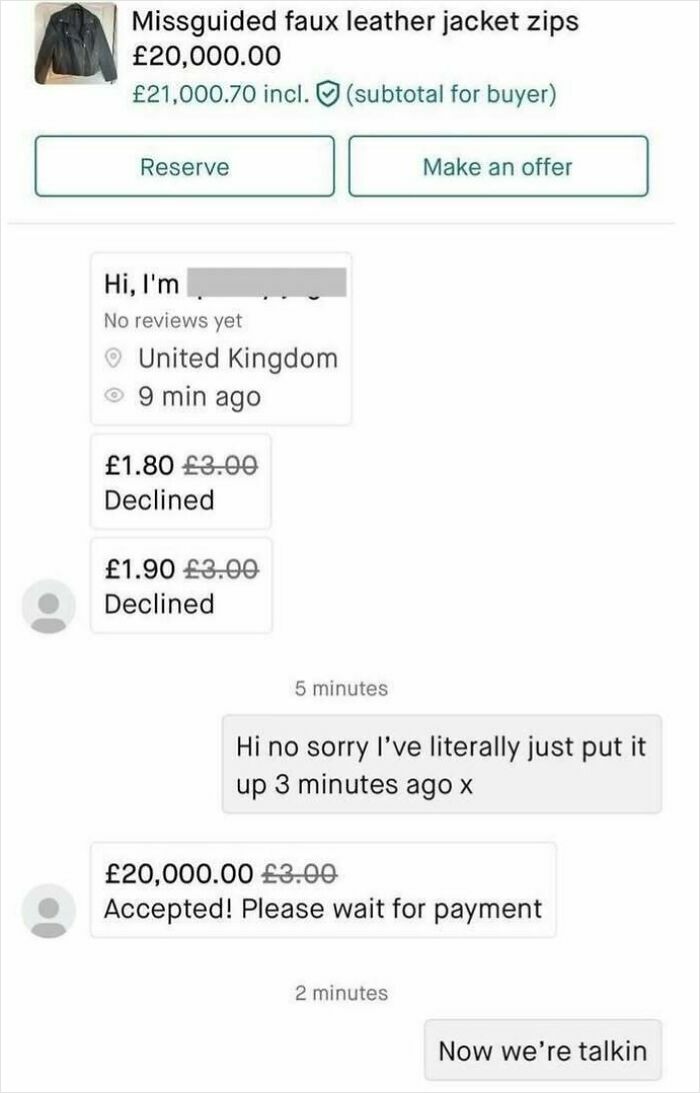View the avatar beside the £20,000.00 accepted offer

tap(48, 911)
